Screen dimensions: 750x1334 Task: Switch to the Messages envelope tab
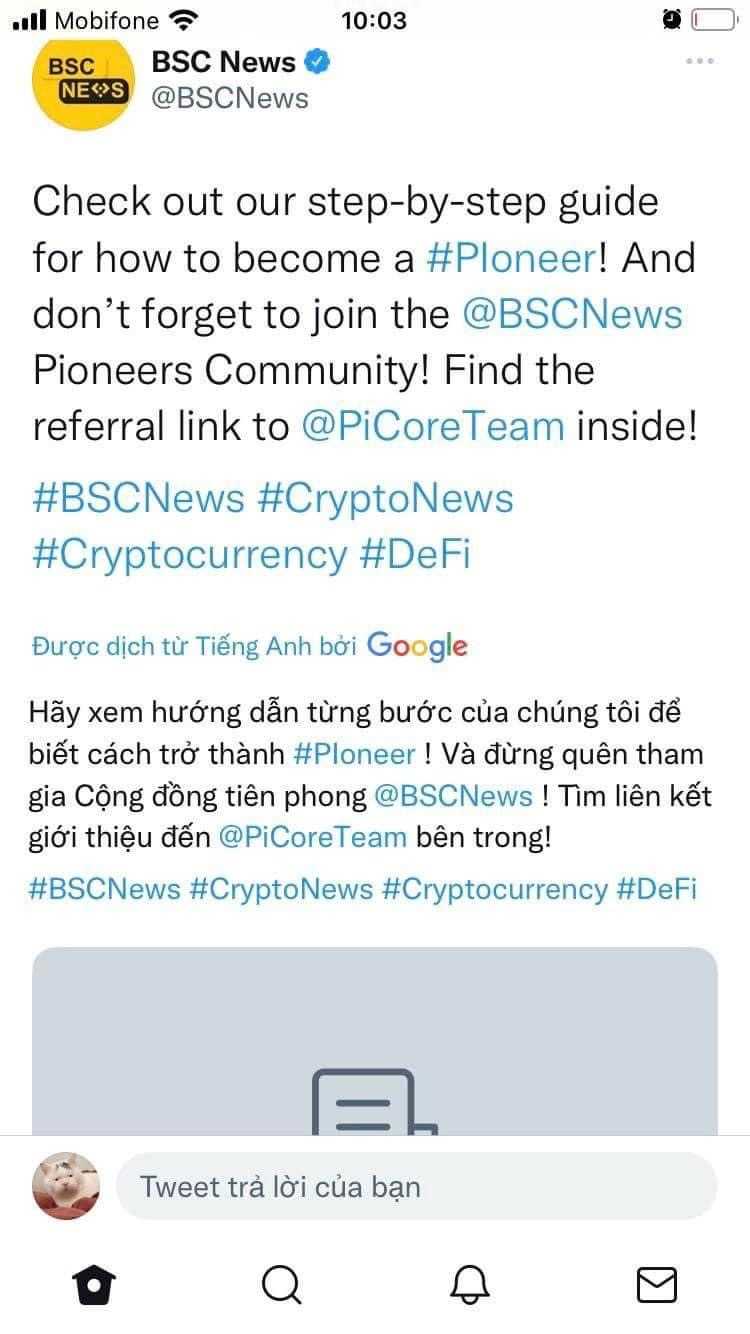[x=656, y=1285]
